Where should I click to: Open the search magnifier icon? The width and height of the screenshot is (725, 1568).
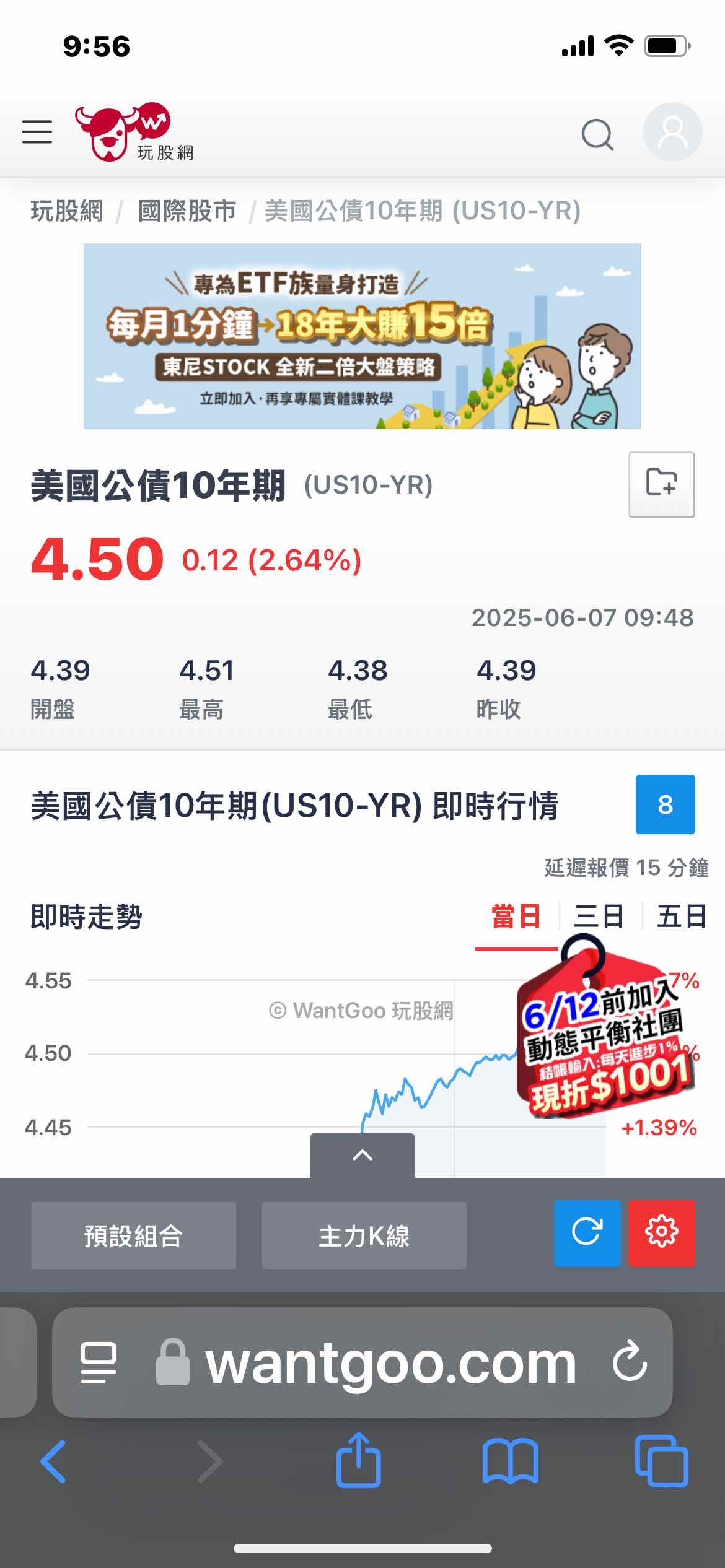pos(597,134)
